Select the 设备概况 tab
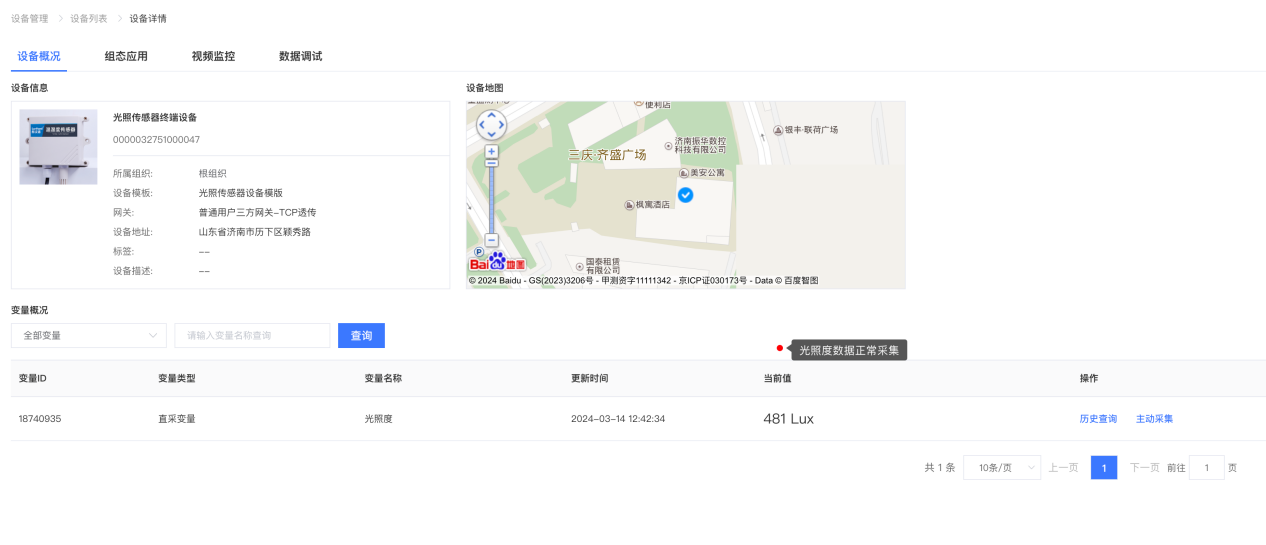The image size is (1266, 545). tap(39, 56)
